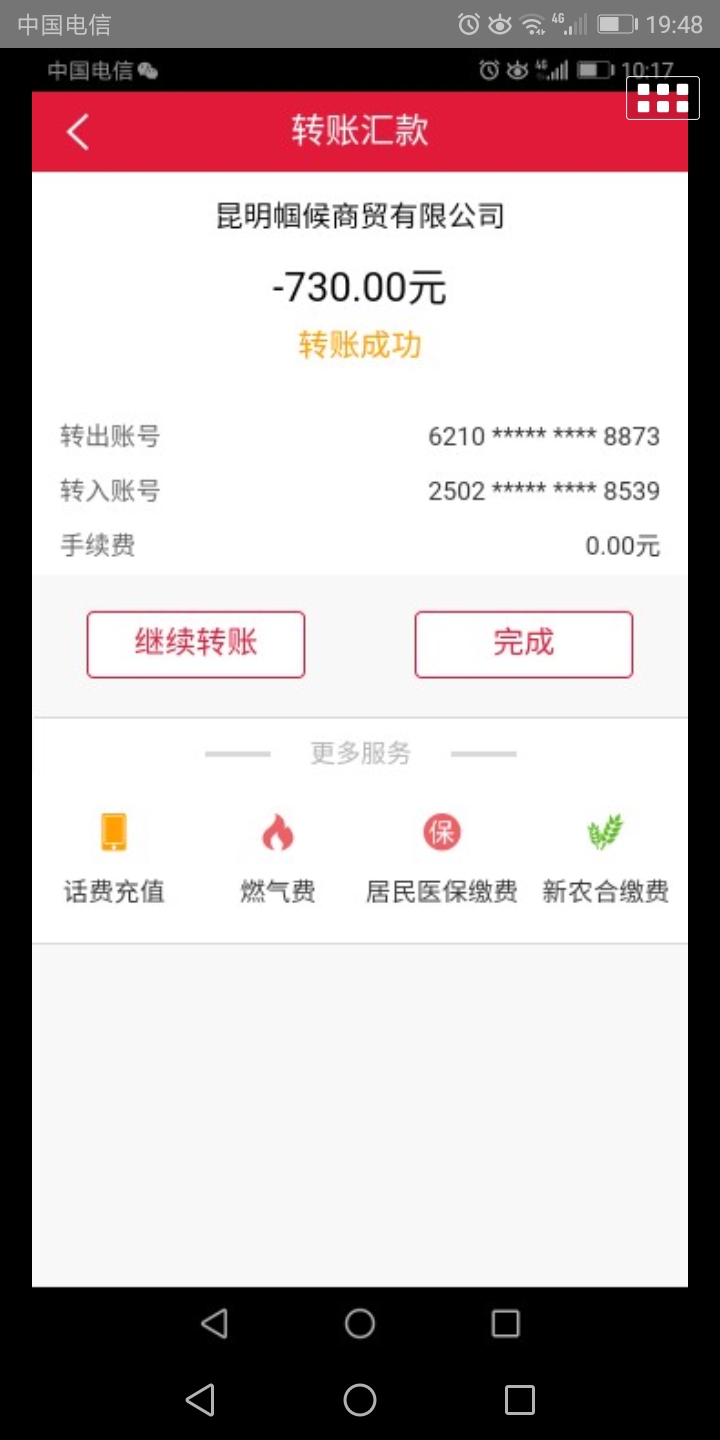Go back from the 转账汇款 page
This screenshot has height=1440, width=720.
[x=78, y=132]
